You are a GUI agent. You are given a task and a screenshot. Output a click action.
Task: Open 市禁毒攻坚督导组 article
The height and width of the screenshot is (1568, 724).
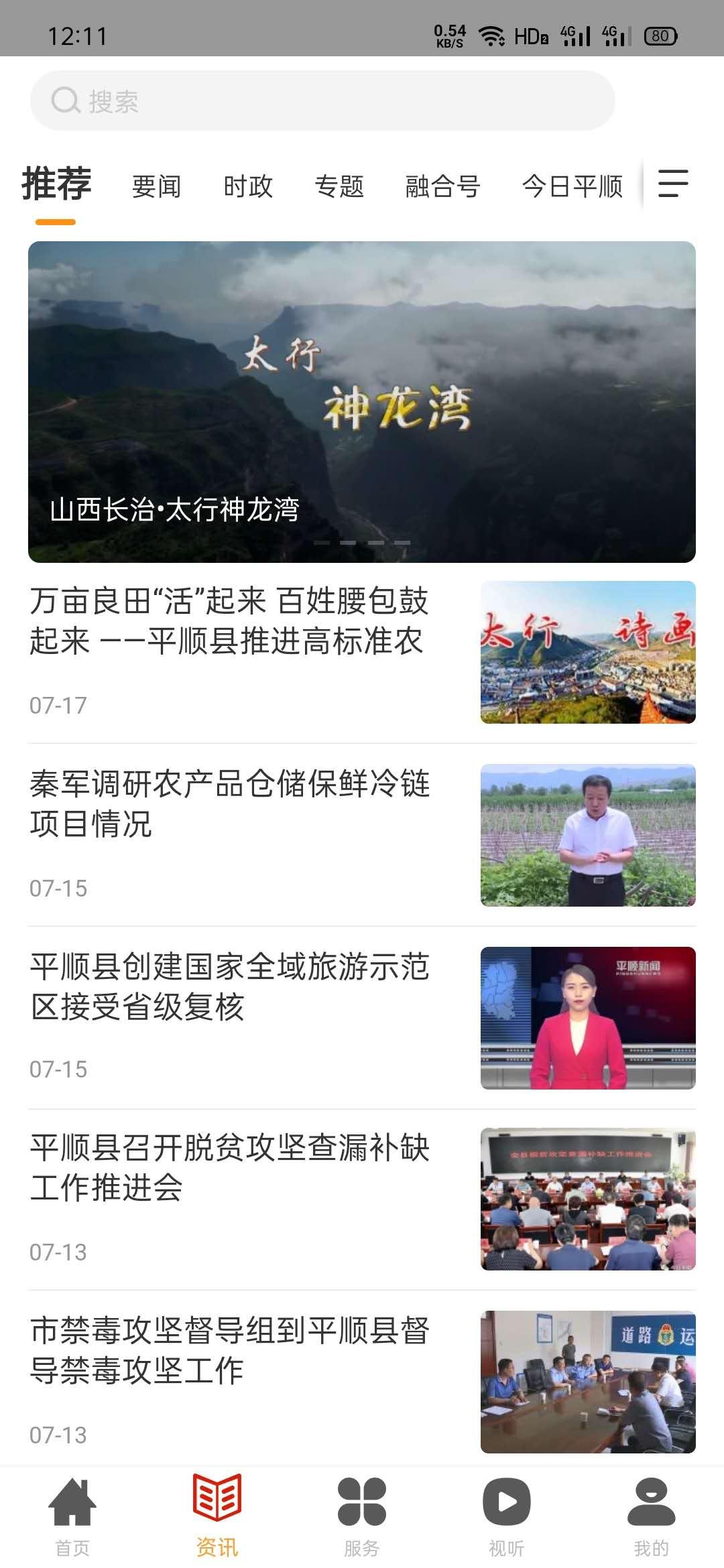[x=228, y=1350]
